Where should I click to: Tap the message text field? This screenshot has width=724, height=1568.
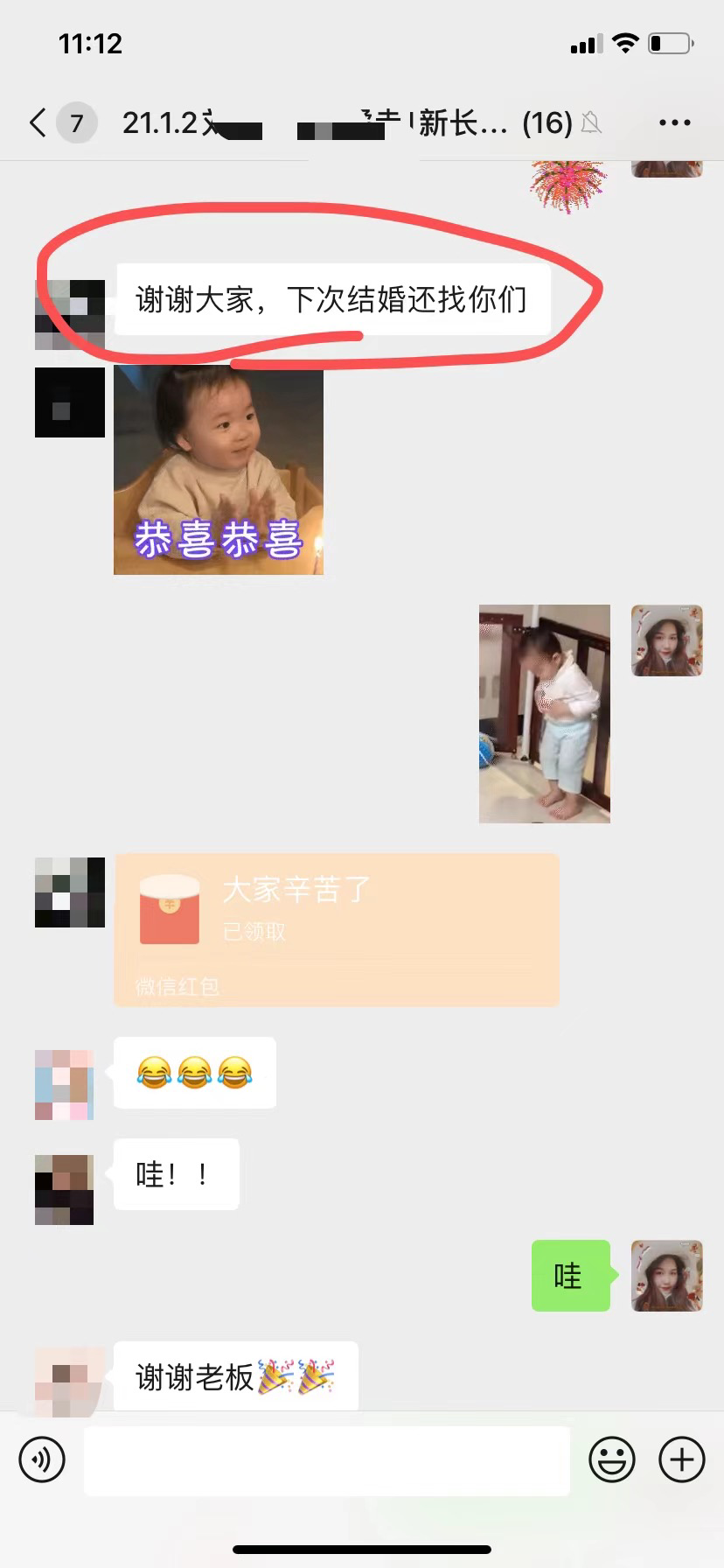point(326,1459)
